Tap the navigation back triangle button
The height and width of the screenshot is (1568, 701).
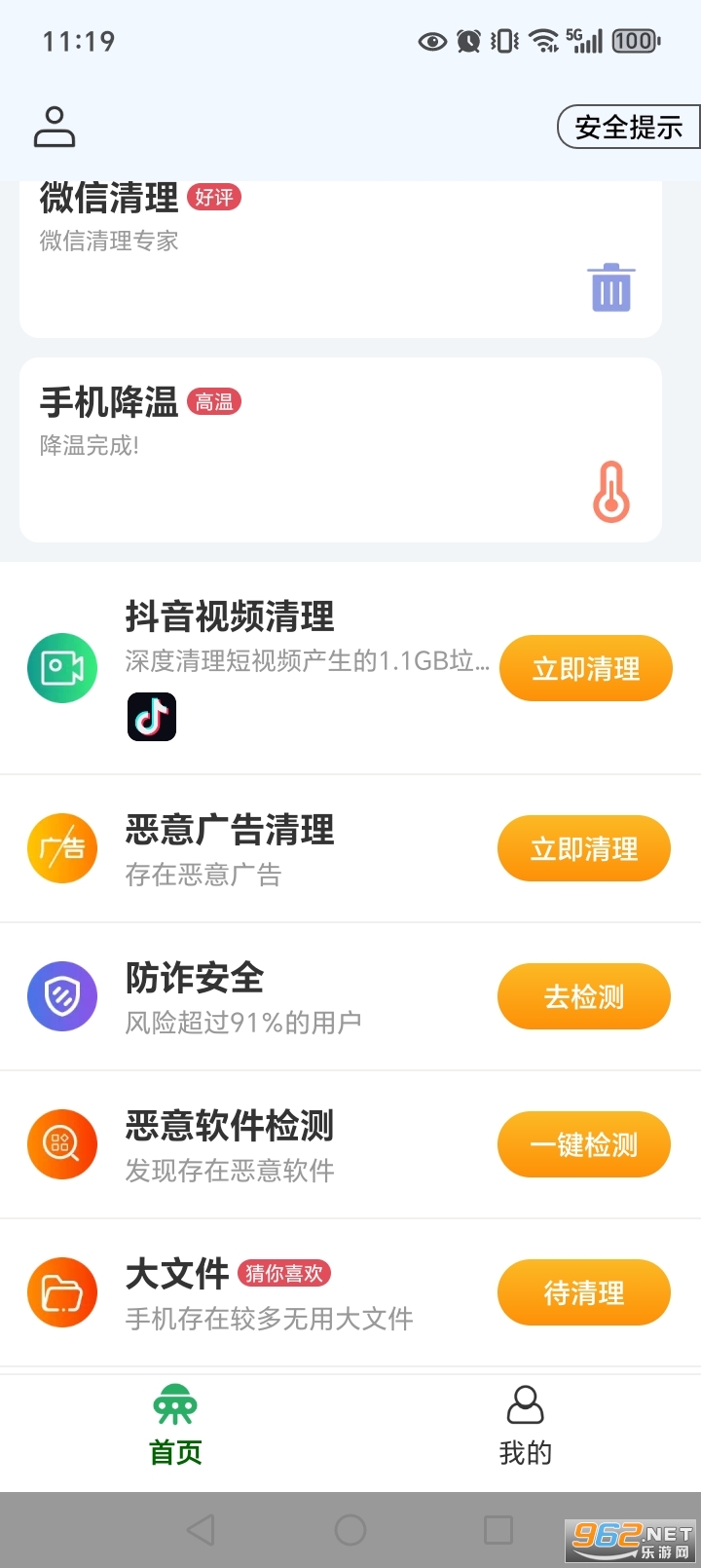point(202,1529)
